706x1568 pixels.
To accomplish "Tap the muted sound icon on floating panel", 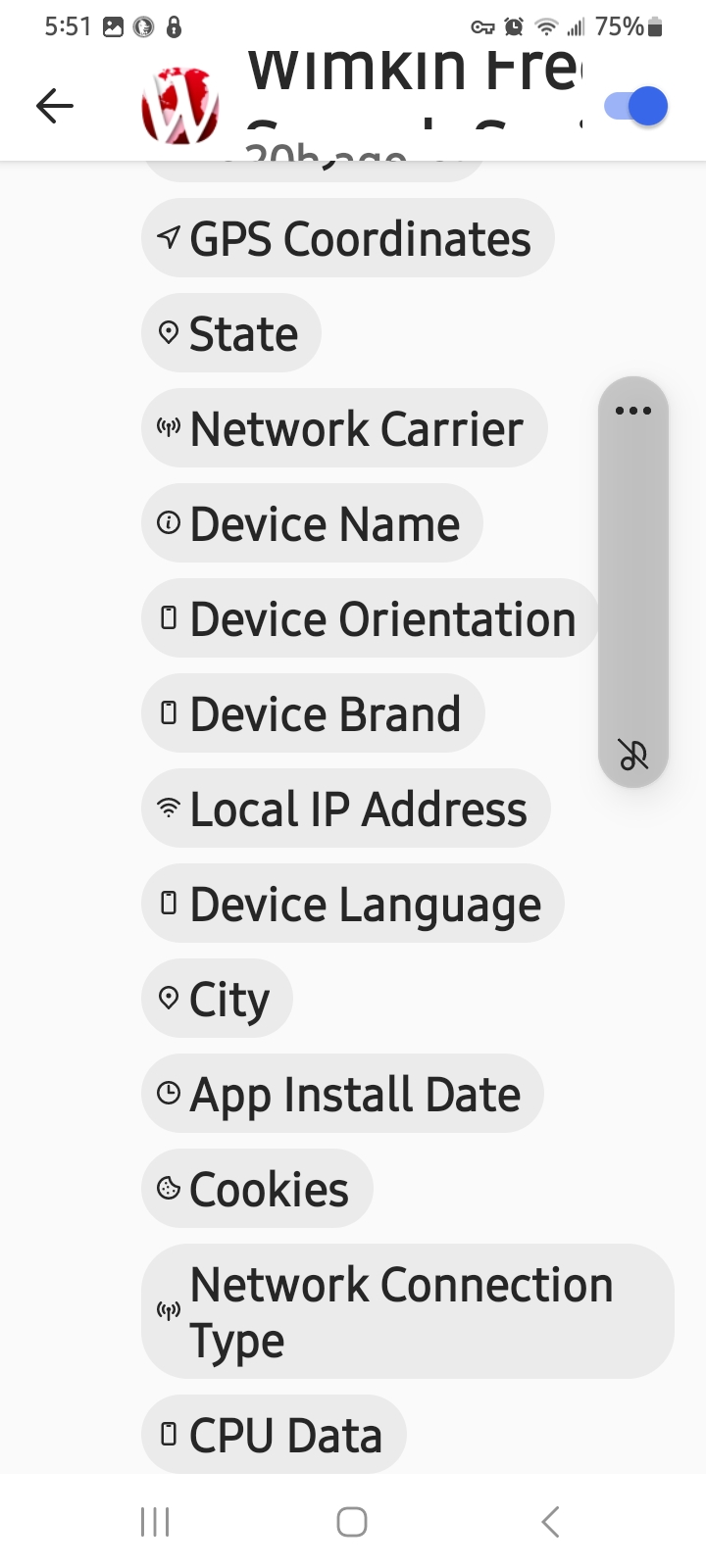I will pos(633,754).
